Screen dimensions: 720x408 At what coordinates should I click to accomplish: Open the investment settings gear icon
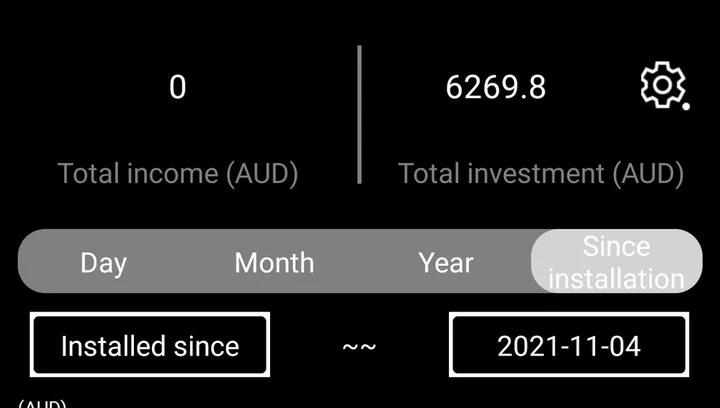point(662,87)
